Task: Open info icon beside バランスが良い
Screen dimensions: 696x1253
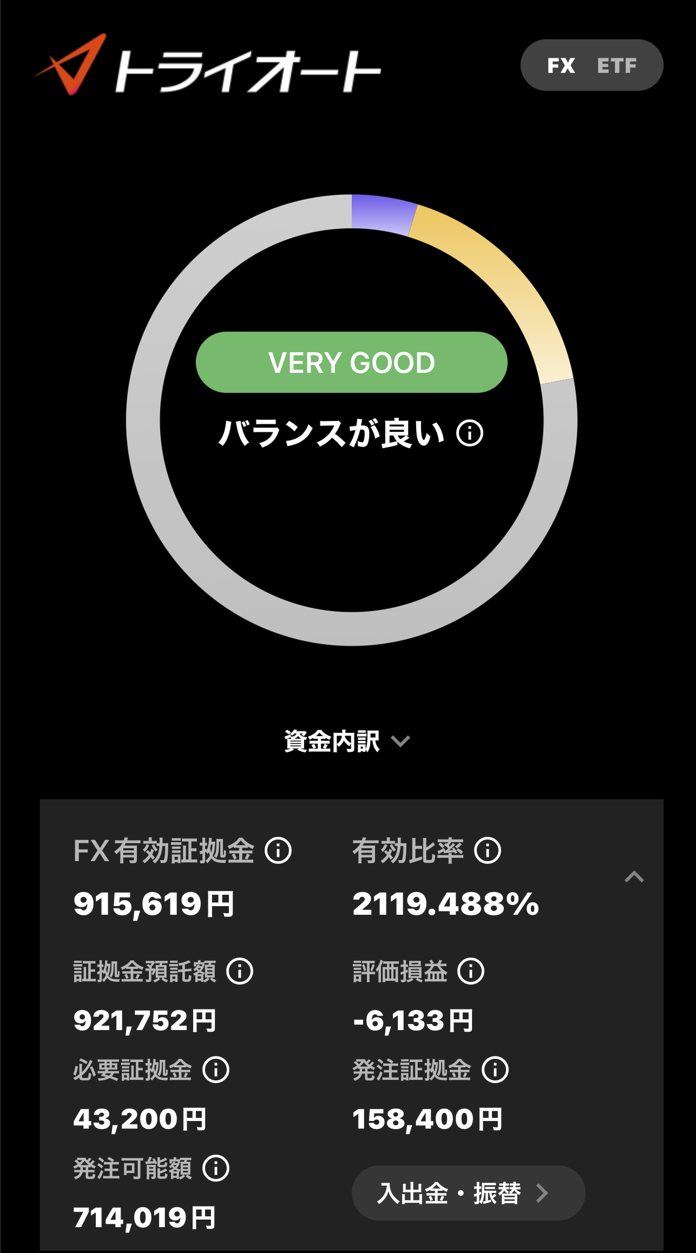Action: point(470,433)
